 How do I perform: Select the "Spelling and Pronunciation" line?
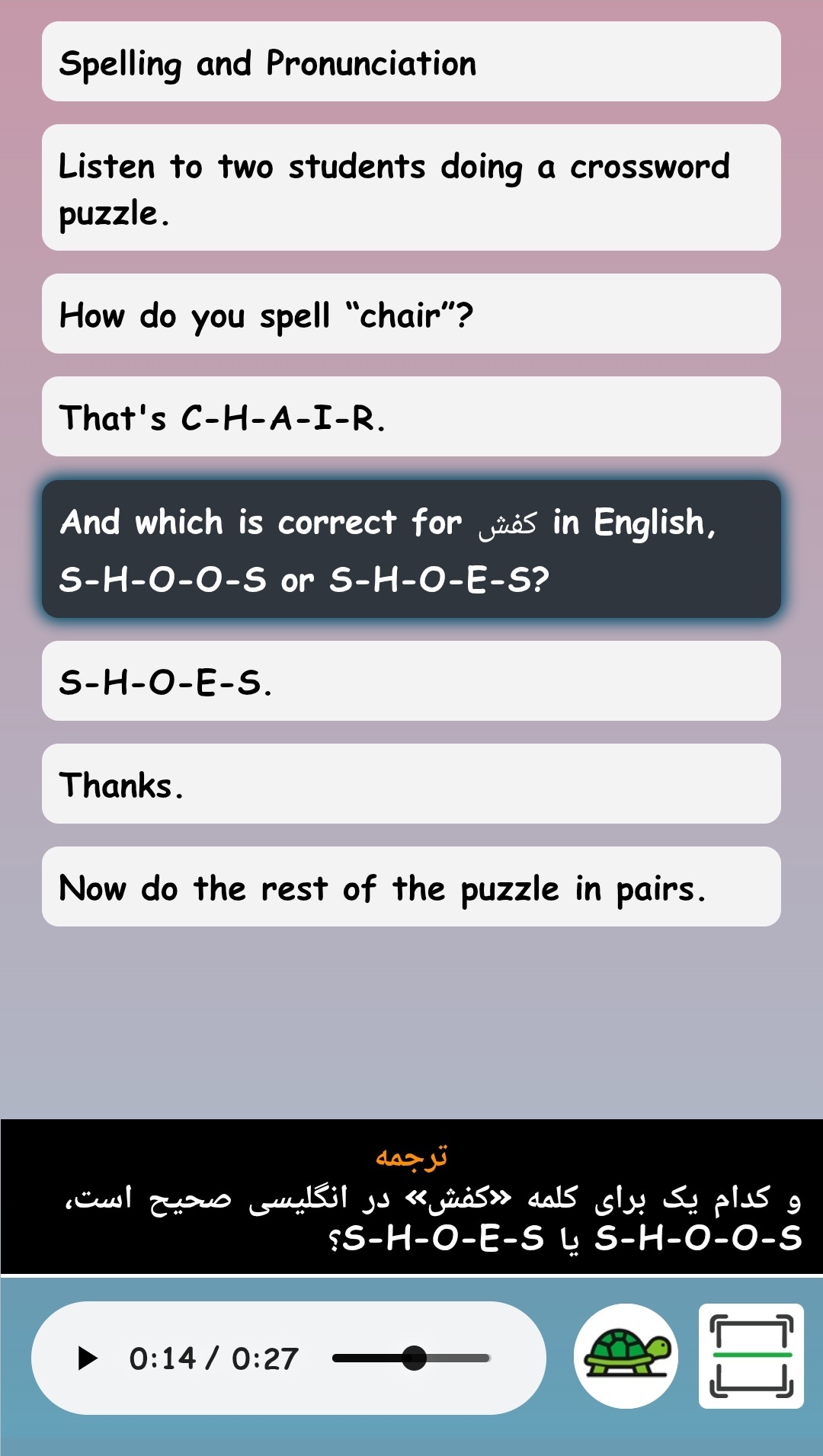click(x=411, y=62)
